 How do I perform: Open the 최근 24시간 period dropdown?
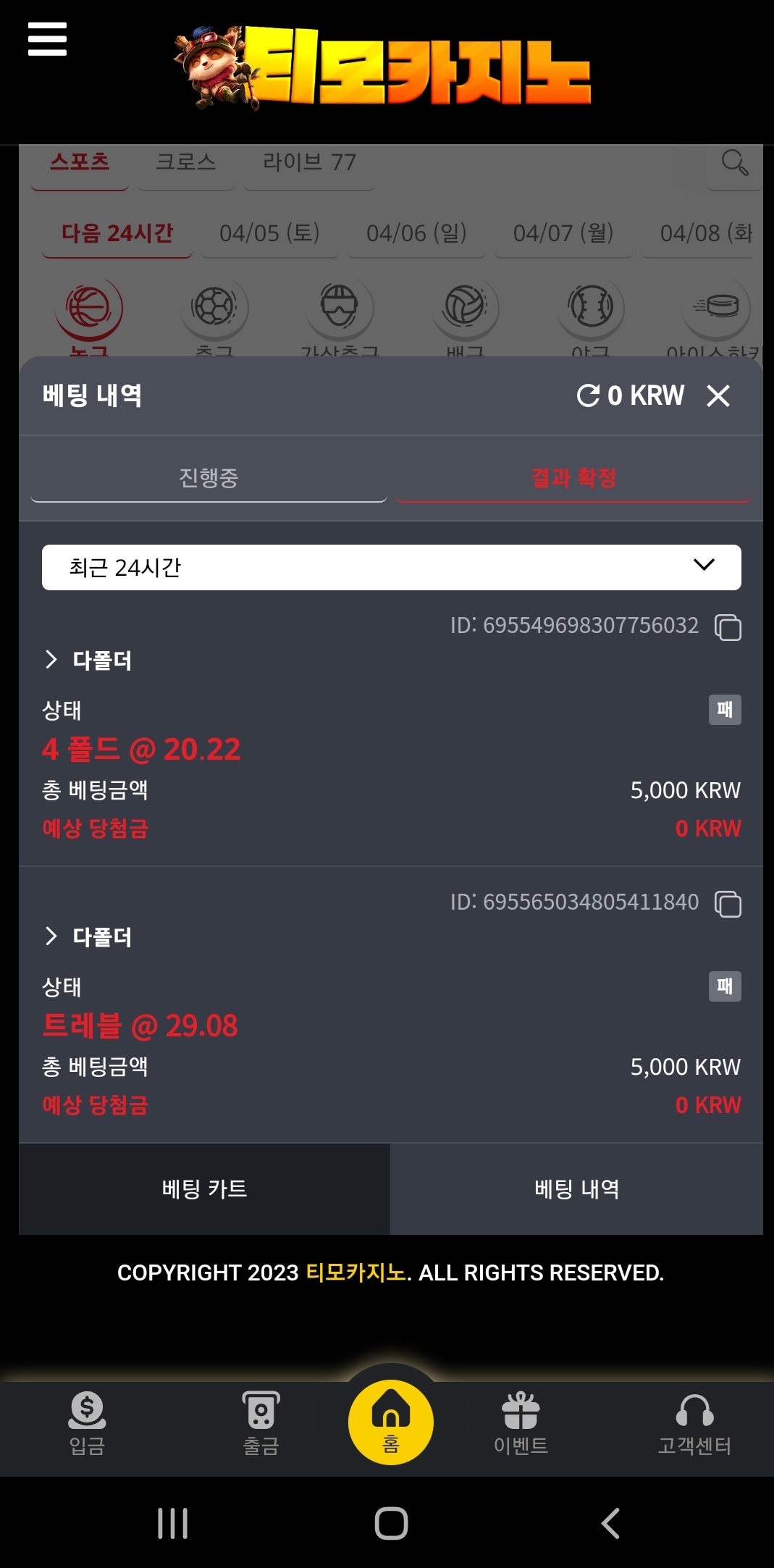(x=391, y=567)
